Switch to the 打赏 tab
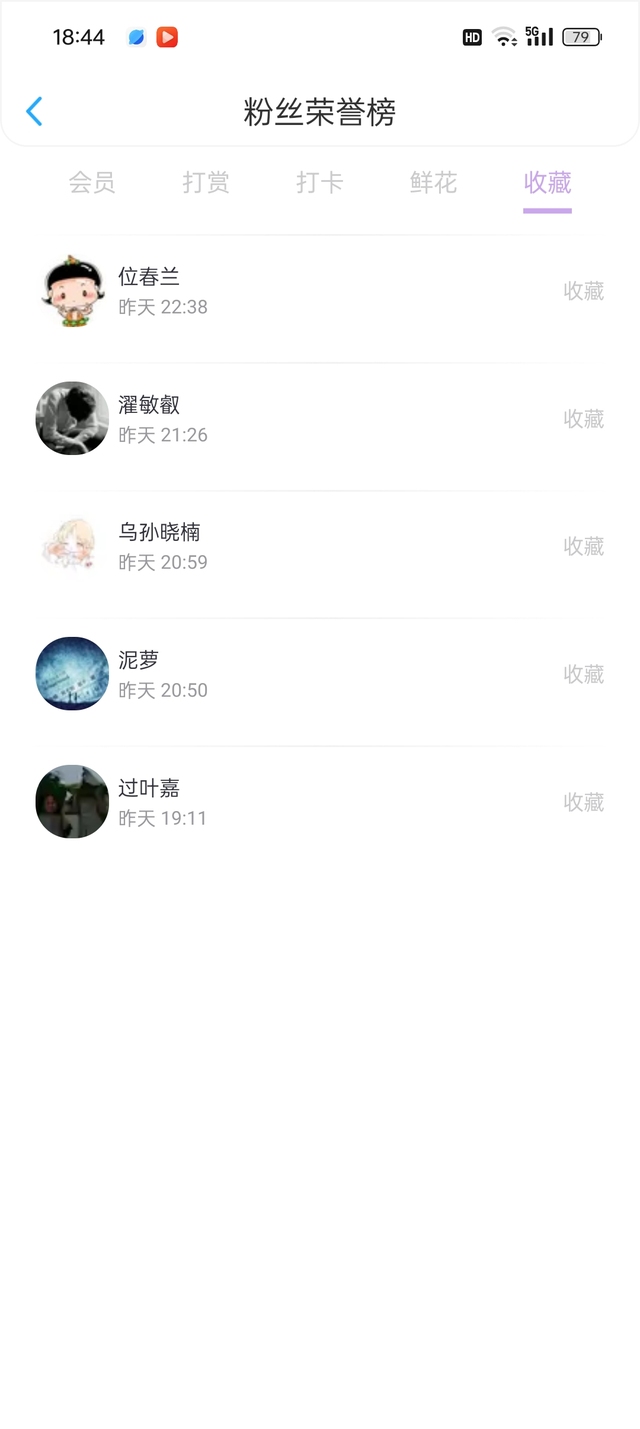This screenshot has height=1429, width=640. pyautogui.click(x=206, y=182)
